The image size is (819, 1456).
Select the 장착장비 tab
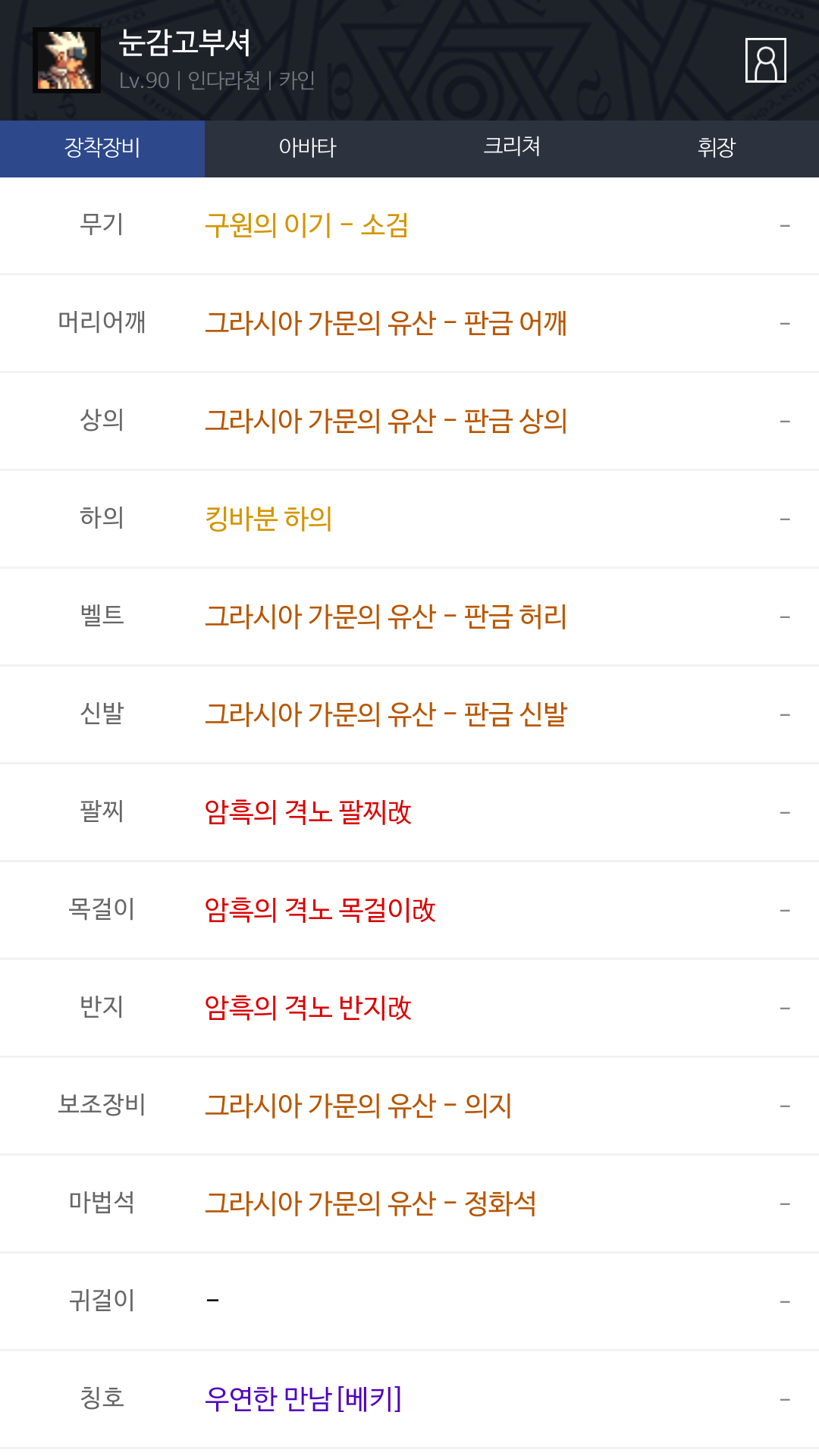point(102,148)
